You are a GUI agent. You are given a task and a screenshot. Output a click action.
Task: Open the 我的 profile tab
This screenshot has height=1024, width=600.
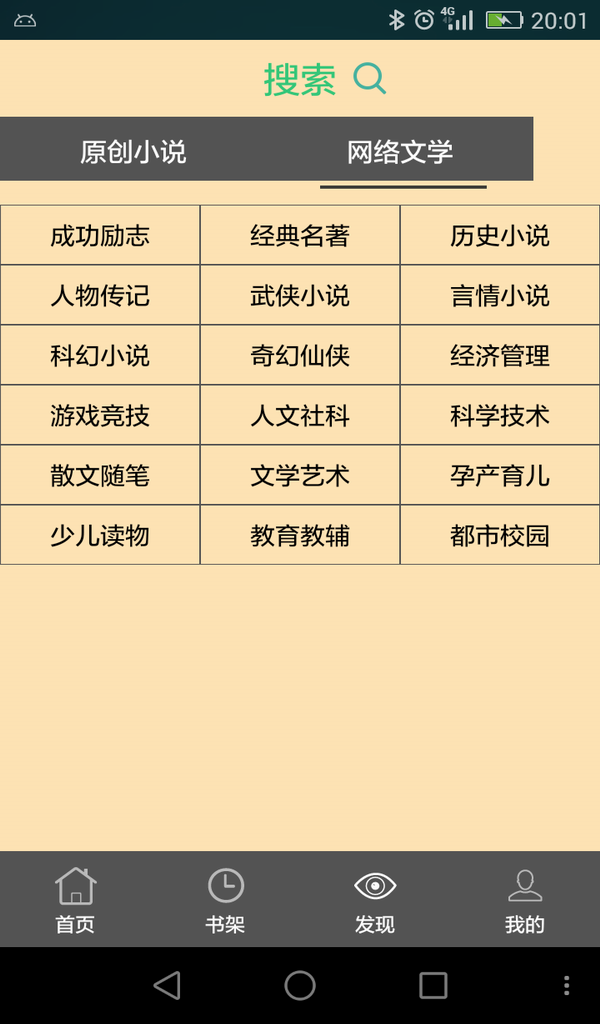pyautogui.click(x=525, y=899)
